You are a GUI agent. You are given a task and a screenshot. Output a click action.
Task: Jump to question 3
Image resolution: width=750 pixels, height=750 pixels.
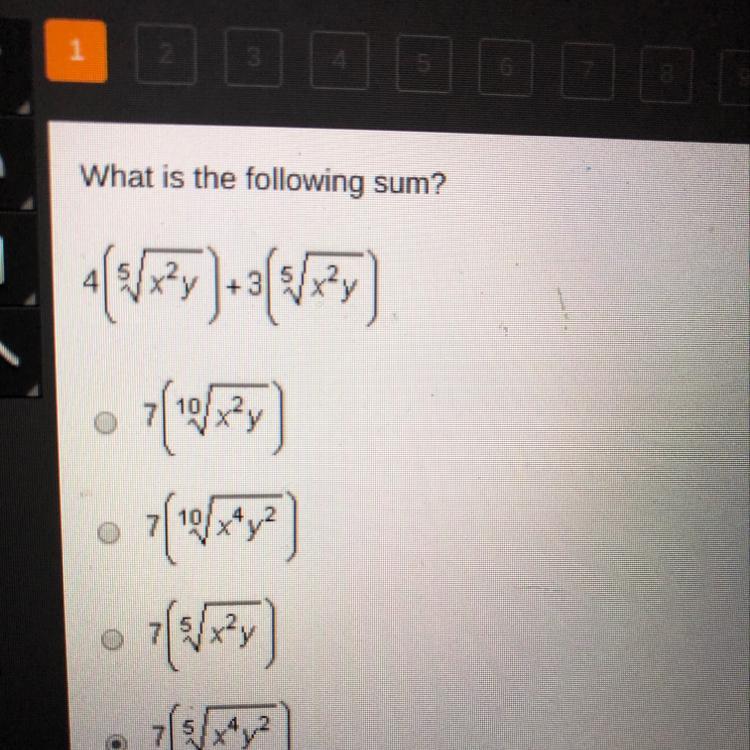click(x=253, y=60)
